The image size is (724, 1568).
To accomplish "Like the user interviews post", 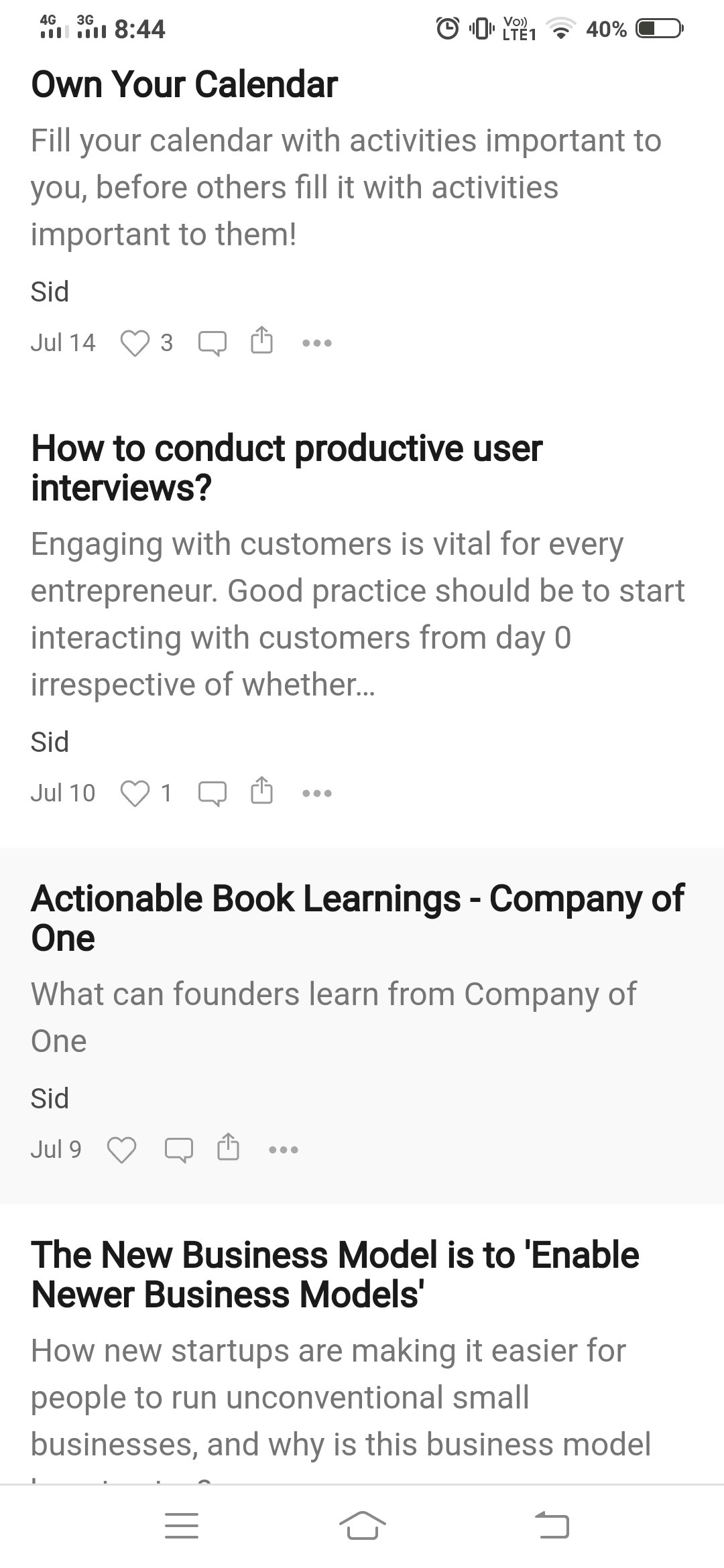I will tap(135, 793).
